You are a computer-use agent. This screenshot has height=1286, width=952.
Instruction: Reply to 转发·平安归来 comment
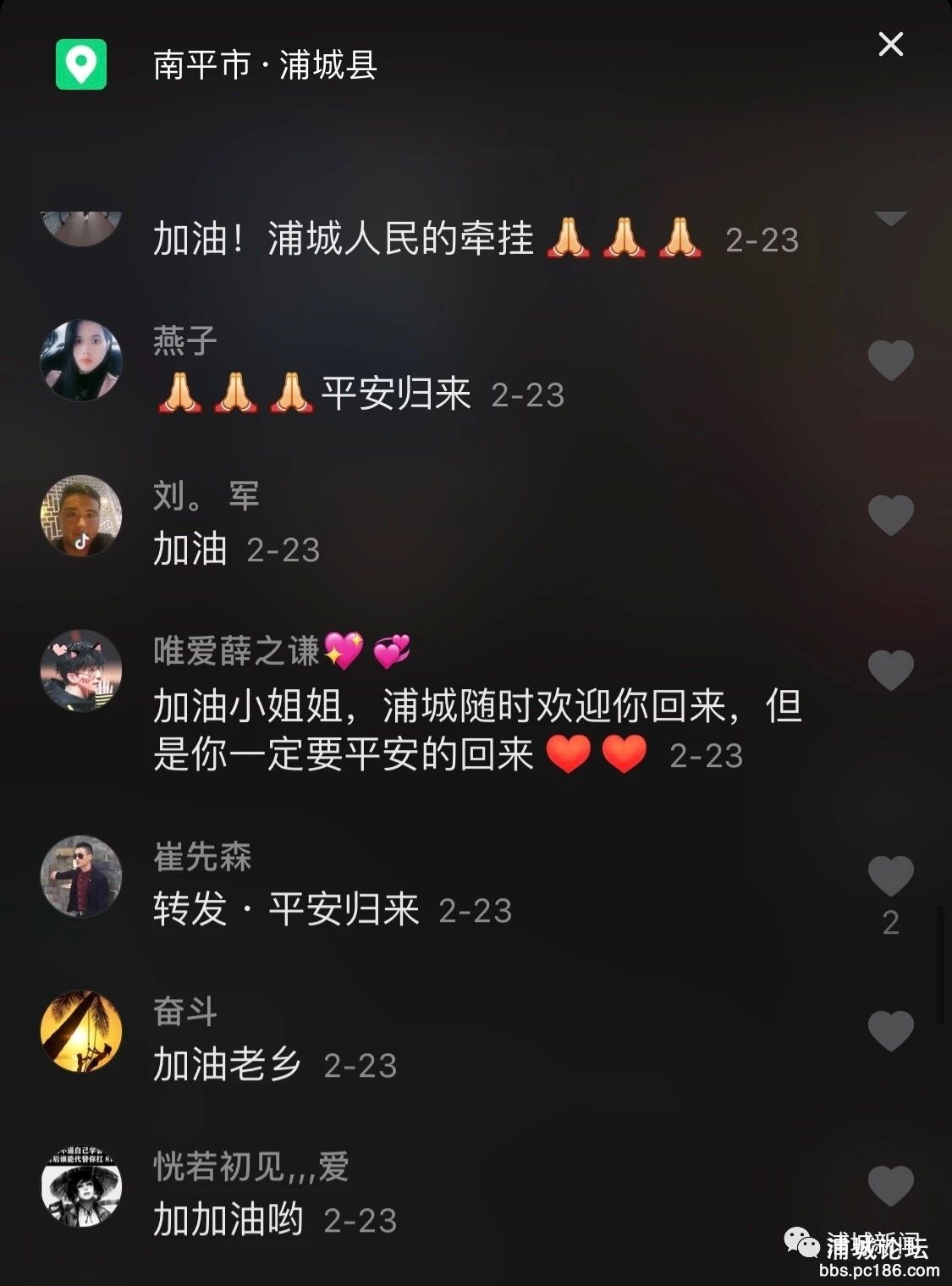pyautogui.click(x=286, y=910)
